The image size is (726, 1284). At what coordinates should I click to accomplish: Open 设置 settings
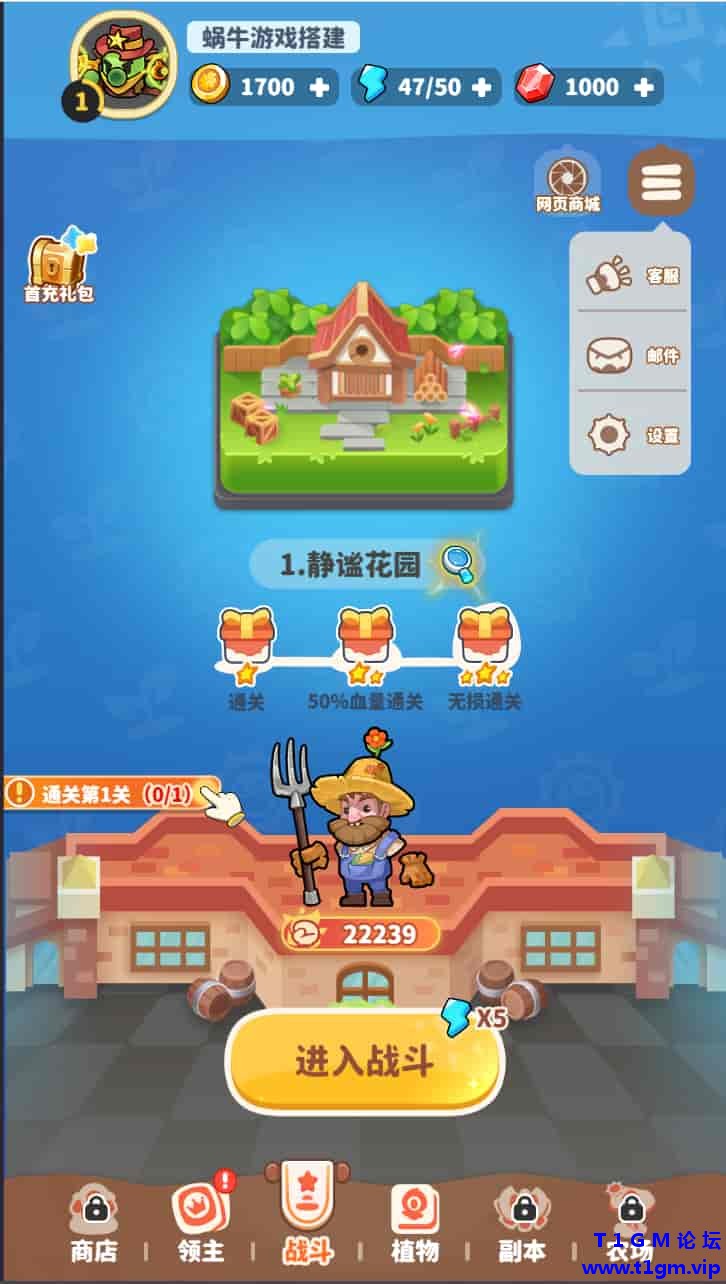click(632, 435)
